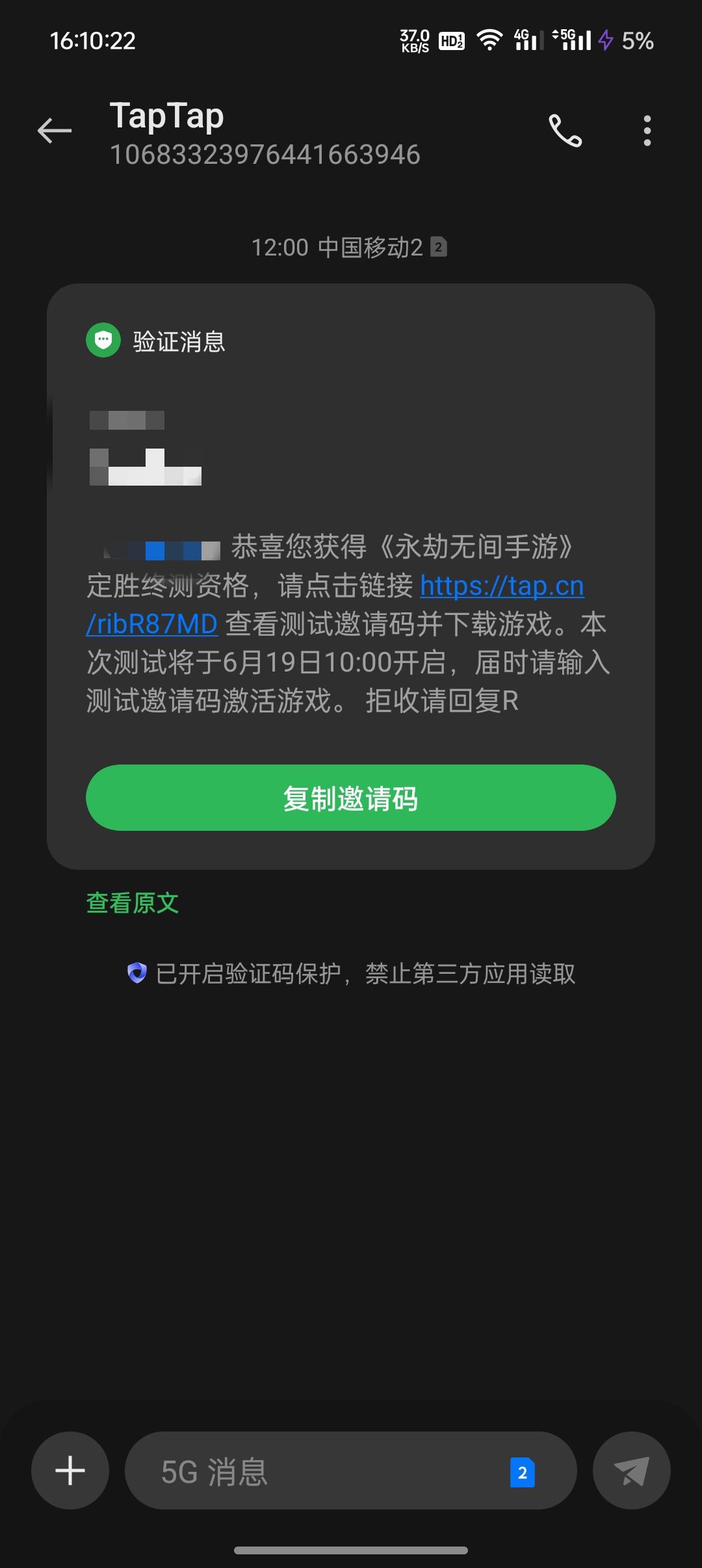The height and width of the screenshot is (1568, 702).
Task: Tap the back arrow to exit conversation
Action: [55, 130]
